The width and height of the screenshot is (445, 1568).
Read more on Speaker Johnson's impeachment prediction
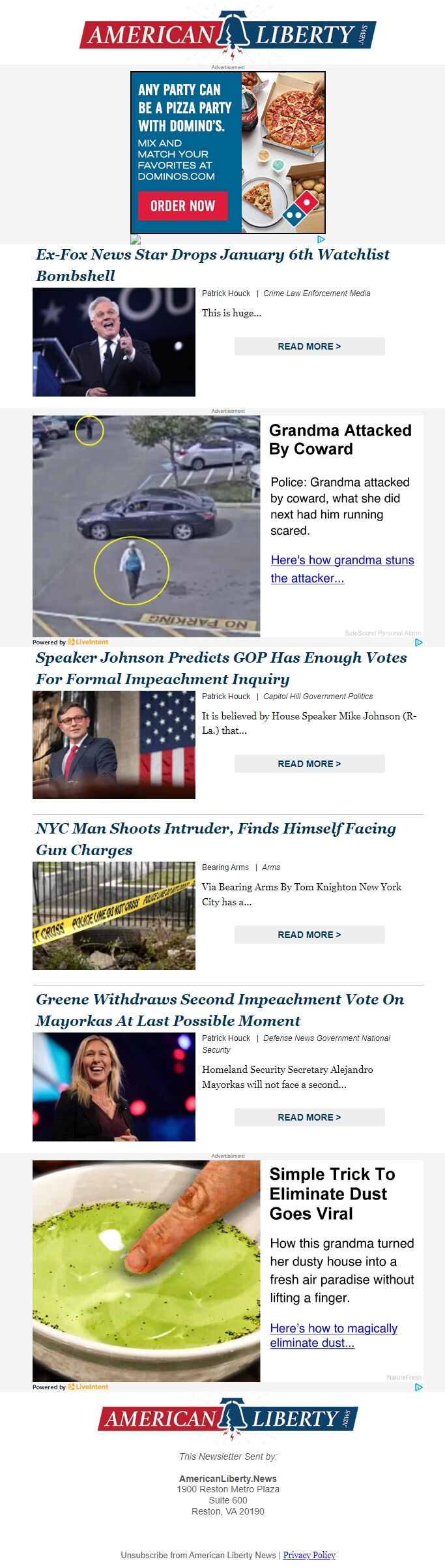click(309, 764)
